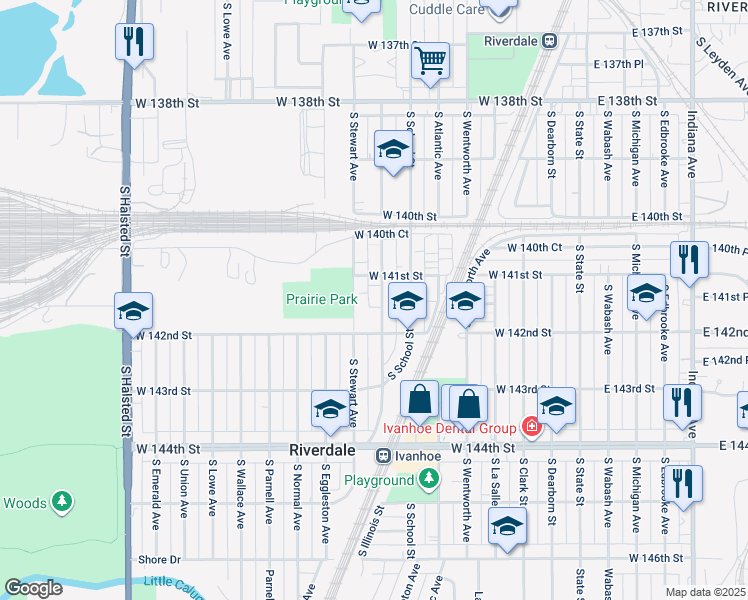
Task: Tap the school marker near S Stewart Ave above W 140th St
Action: pos(394,153)
